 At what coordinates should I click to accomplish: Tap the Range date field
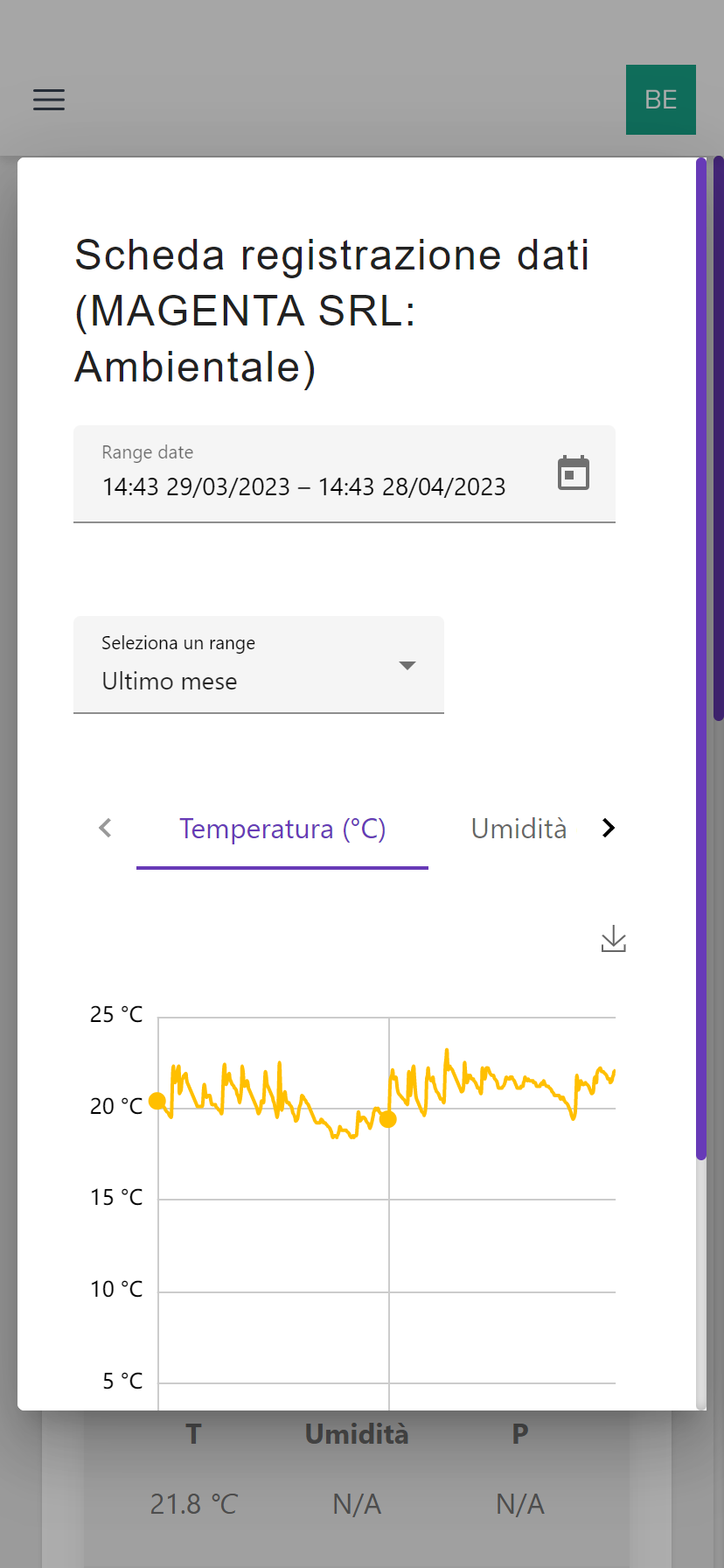[x=345, y=474]
